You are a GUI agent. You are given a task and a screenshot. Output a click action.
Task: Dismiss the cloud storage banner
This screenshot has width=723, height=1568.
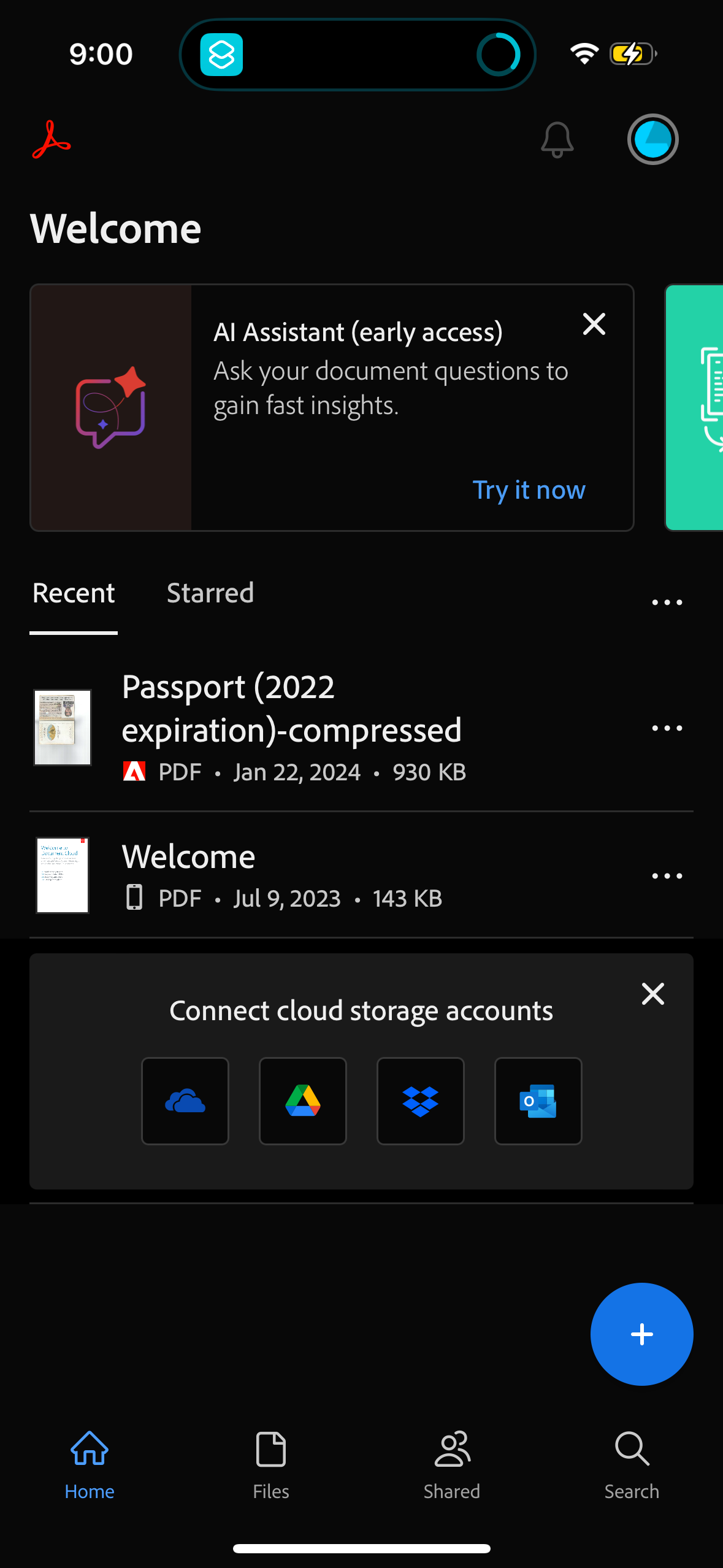(x=652, y=994)
